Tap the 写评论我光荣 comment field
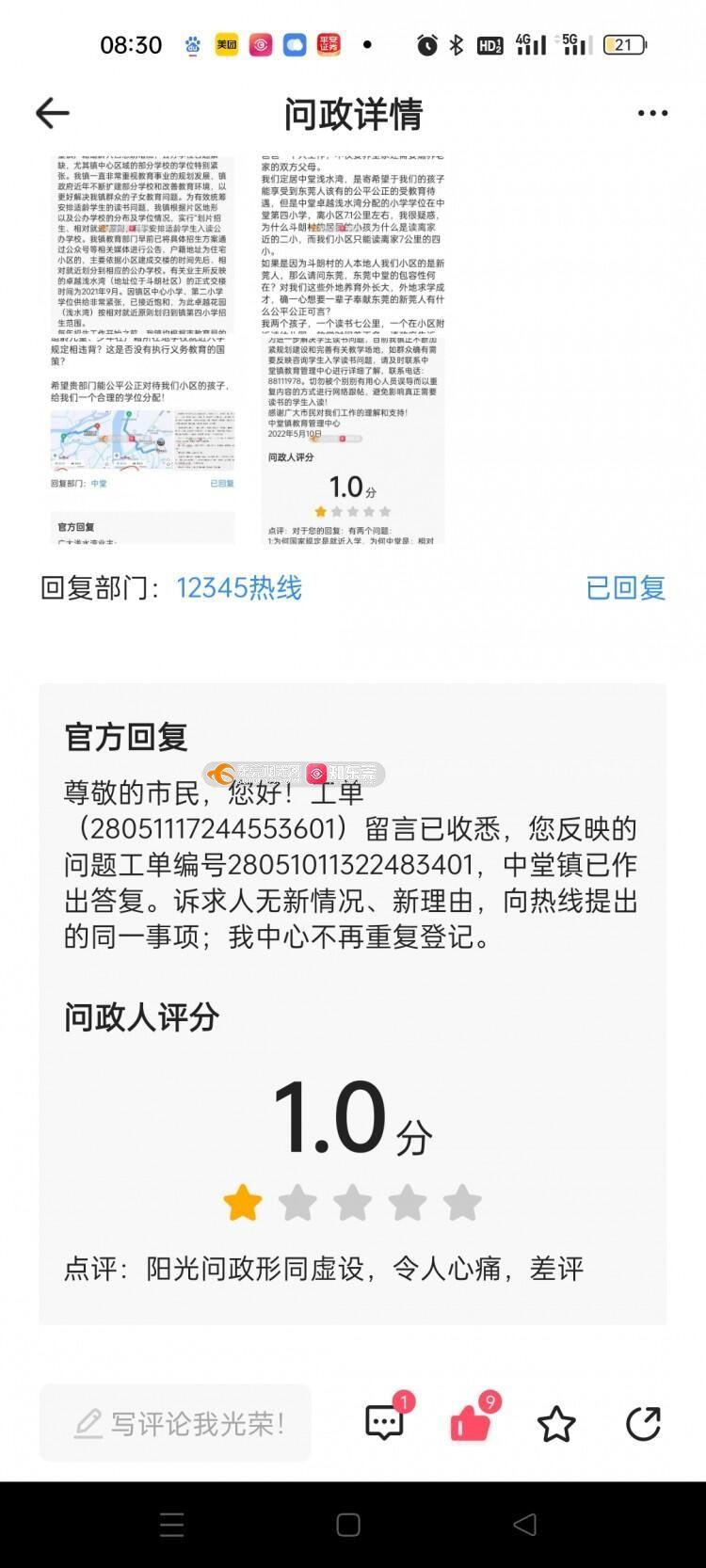 coord(176,1423)
